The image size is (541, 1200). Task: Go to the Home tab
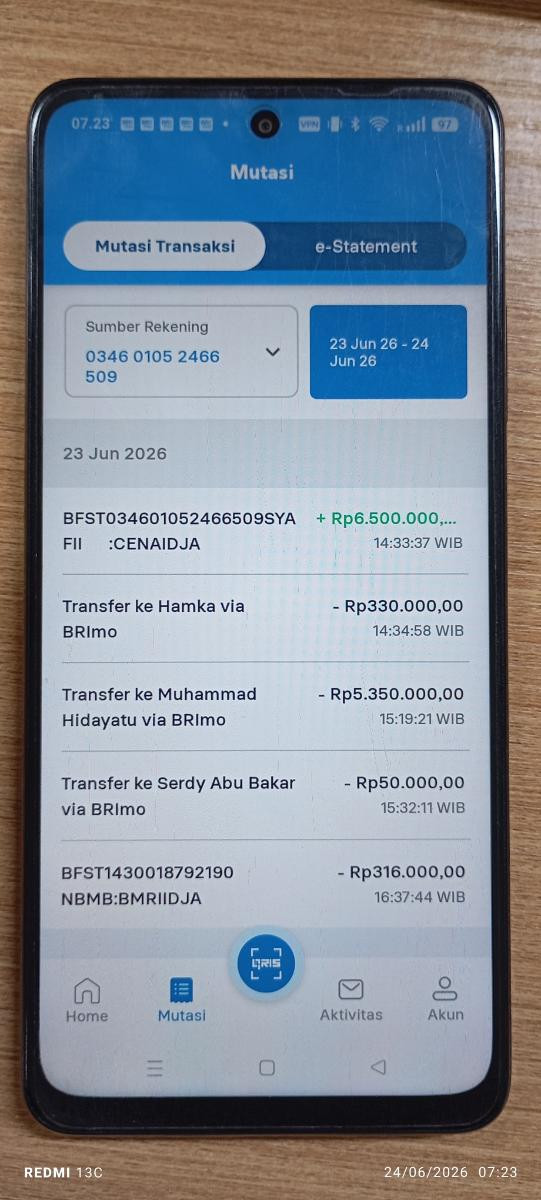click(87, 999)
